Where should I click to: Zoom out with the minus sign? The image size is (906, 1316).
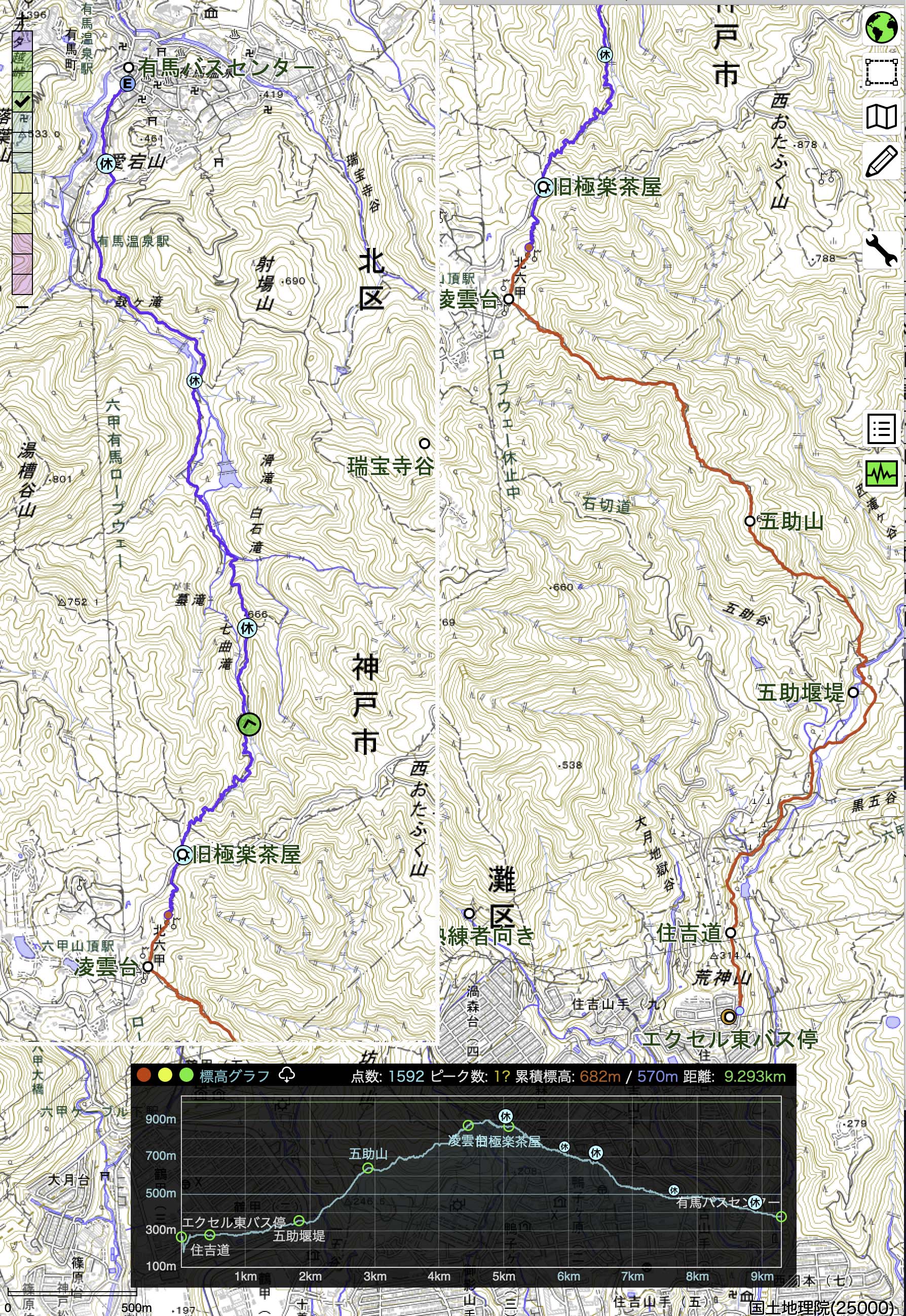[x=22, y=307]
